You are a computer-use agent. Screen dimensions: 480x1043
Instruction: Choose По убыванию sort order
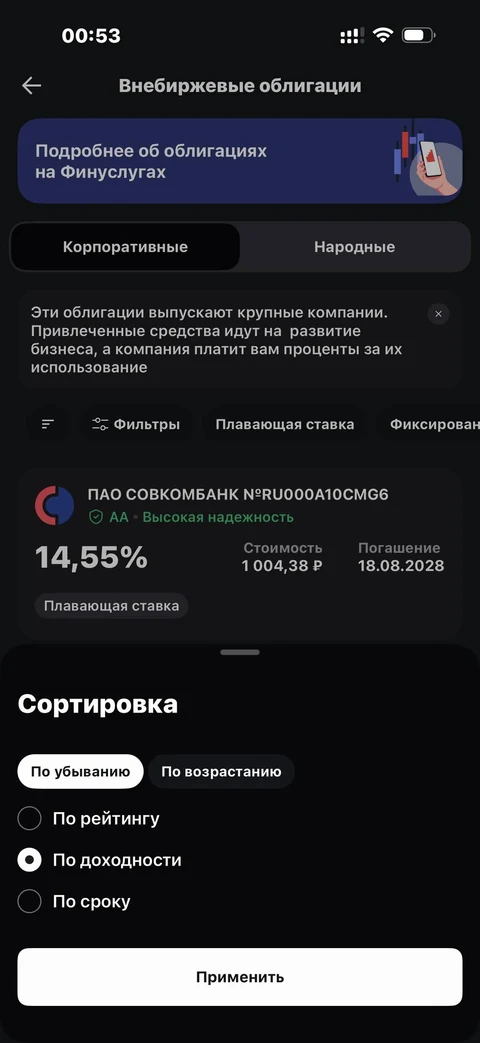tap(80, 772)
